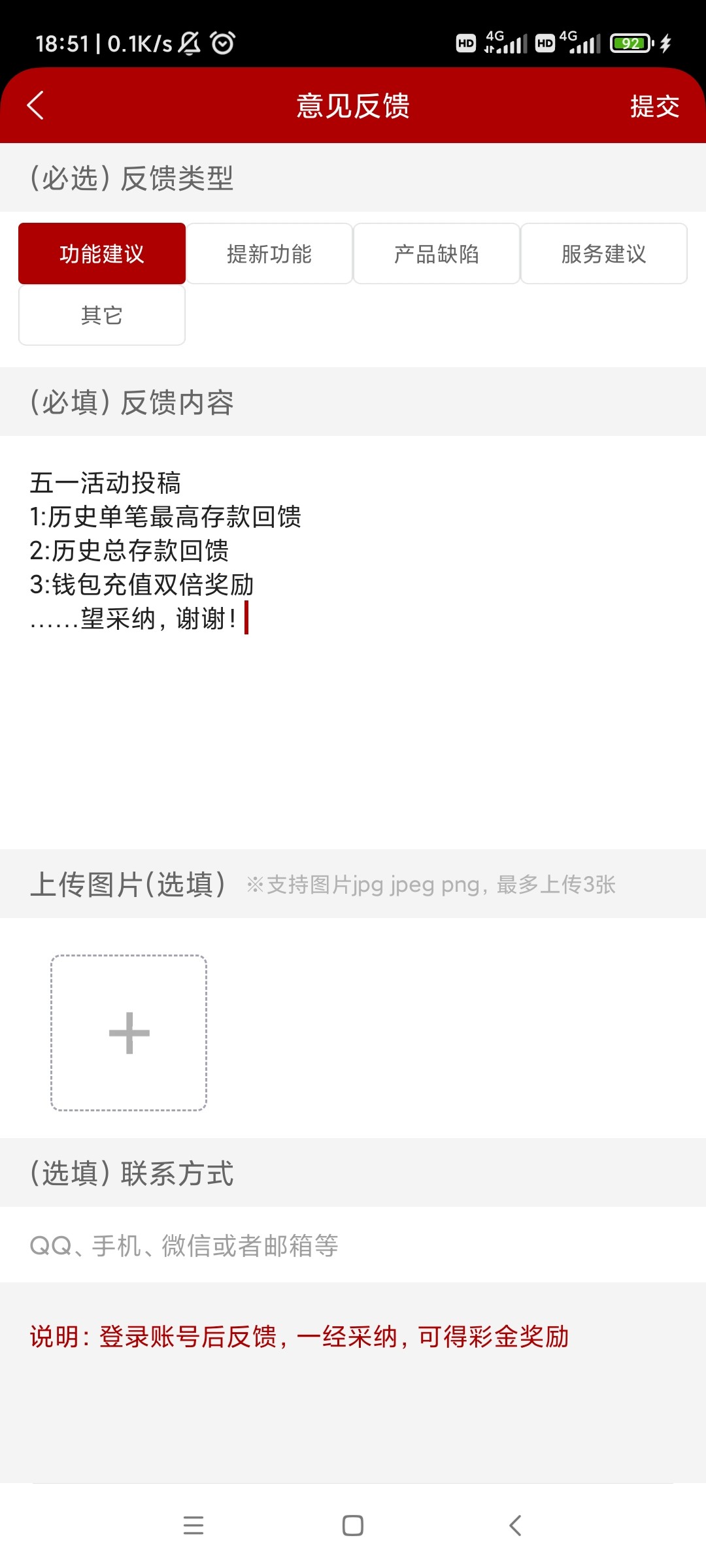706x1568 pixels.
Task: Select 服务建议 feedback type
Action: pyautogui.click(x=603, y=253)
